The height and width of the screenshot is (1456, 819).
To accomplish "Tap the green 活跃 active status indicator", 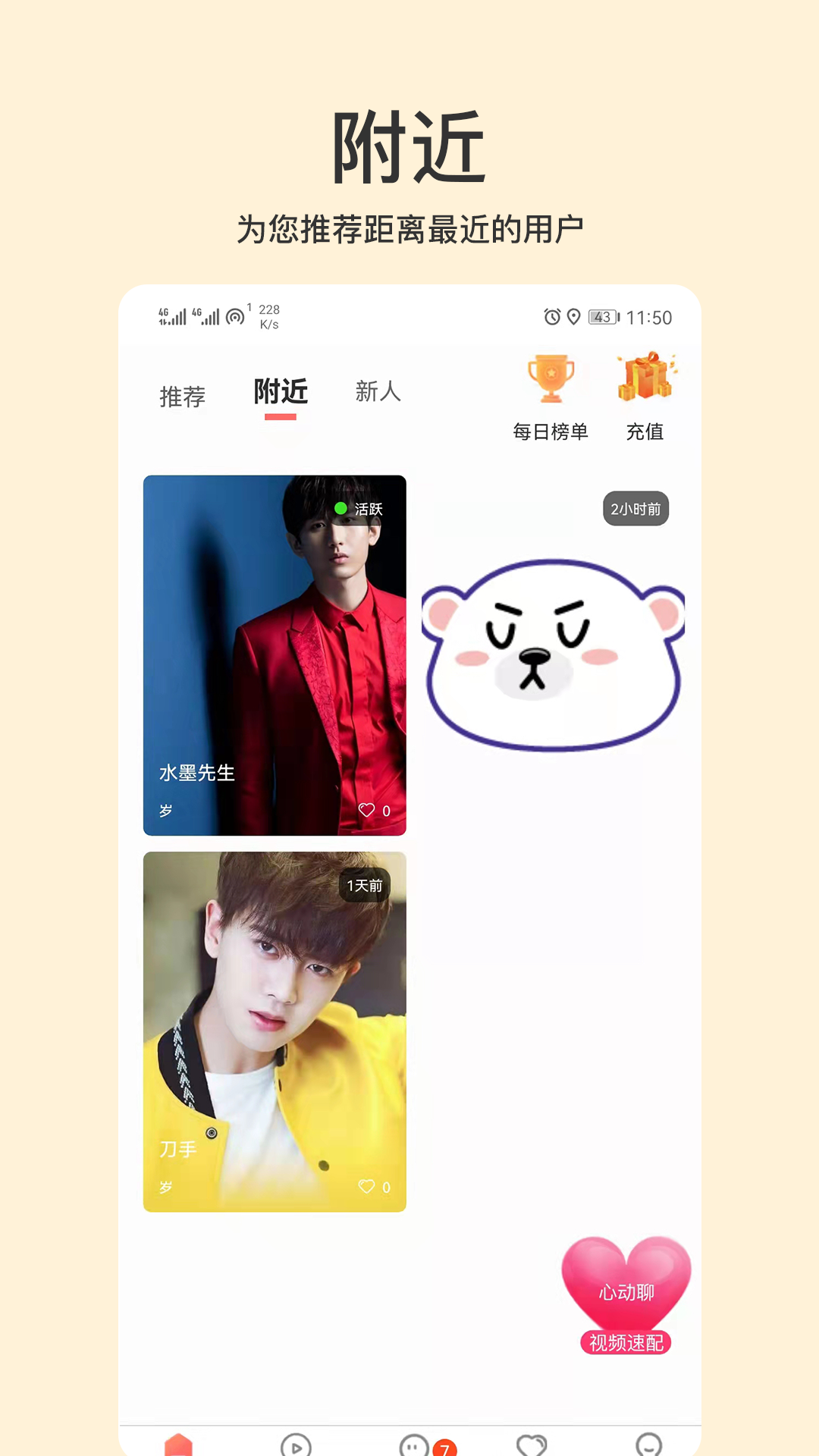I will [359, 510].
